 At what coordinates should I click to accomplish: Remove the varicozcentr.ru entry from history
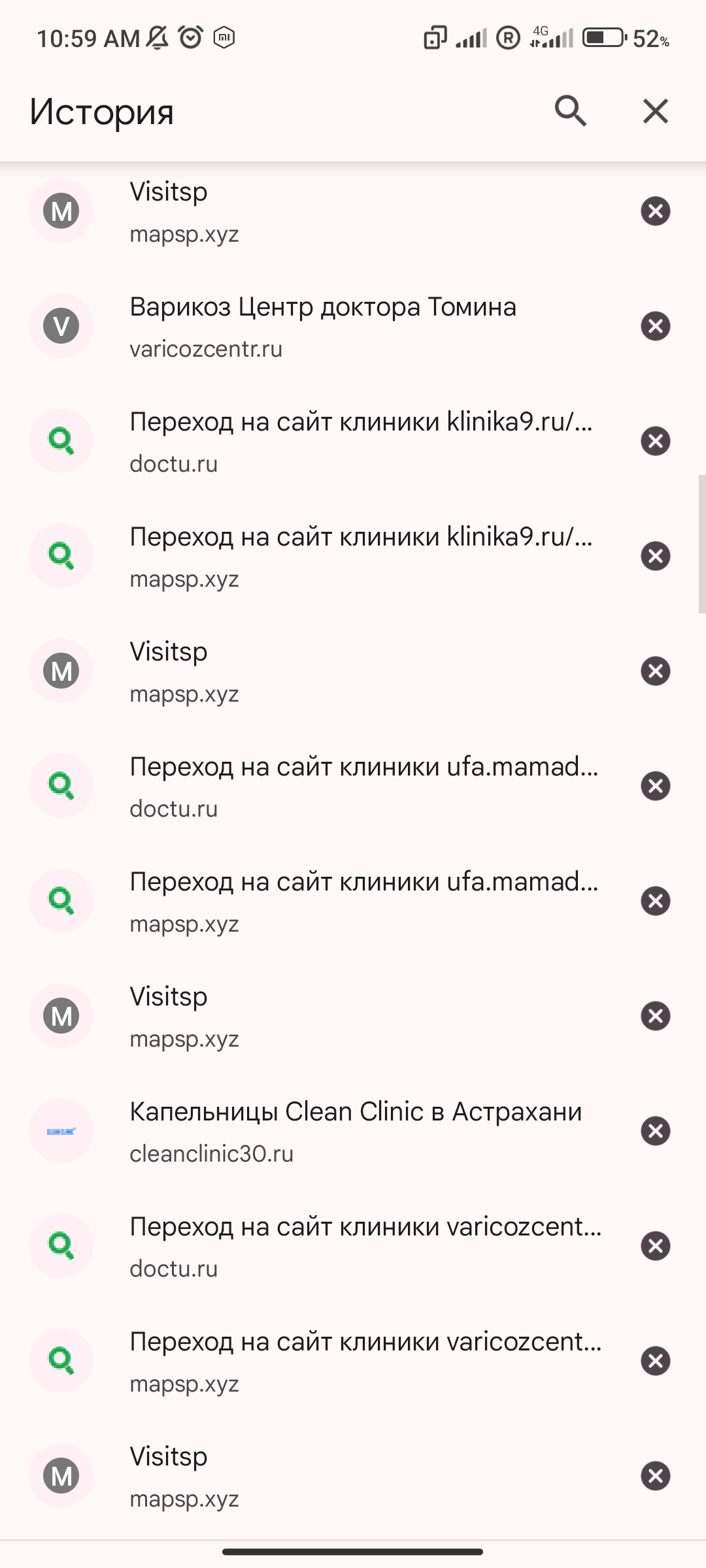click(656, 326)
